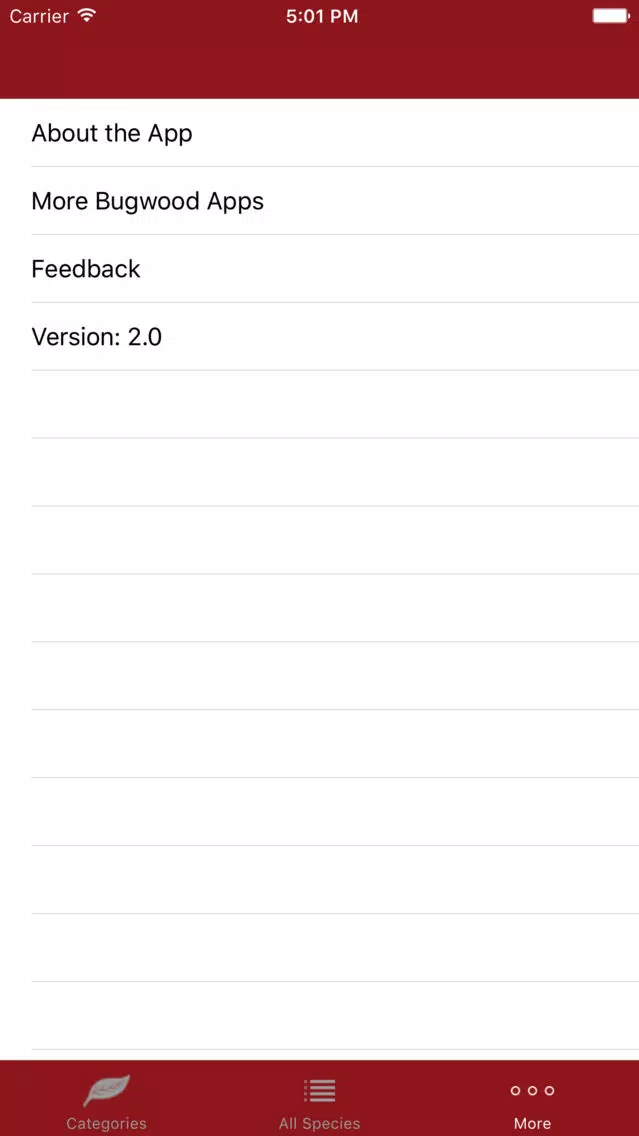Image resolution: width=639 pixels, height=1136 pixels.
Task: Switch to the Categories tab
Action: click(106, 1100)
